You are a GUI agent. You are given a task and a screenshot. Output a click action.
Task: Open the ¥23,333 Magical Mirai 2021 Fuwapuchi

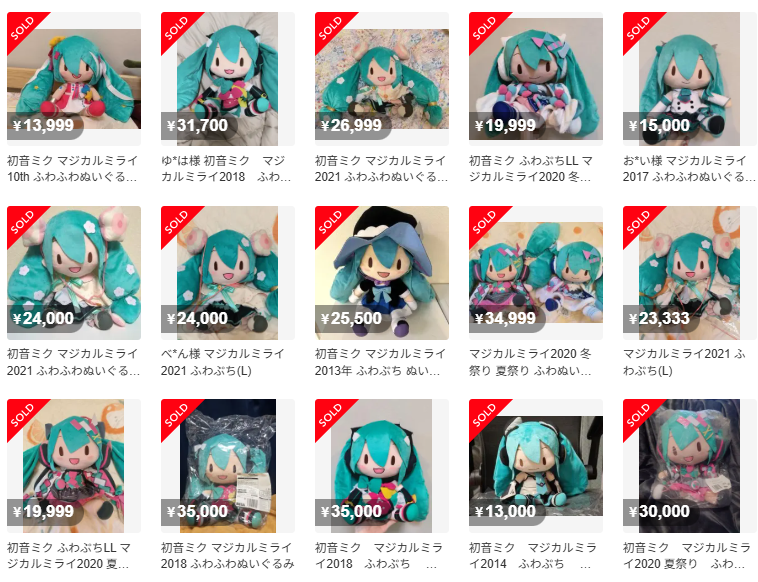tap(690, 273)
